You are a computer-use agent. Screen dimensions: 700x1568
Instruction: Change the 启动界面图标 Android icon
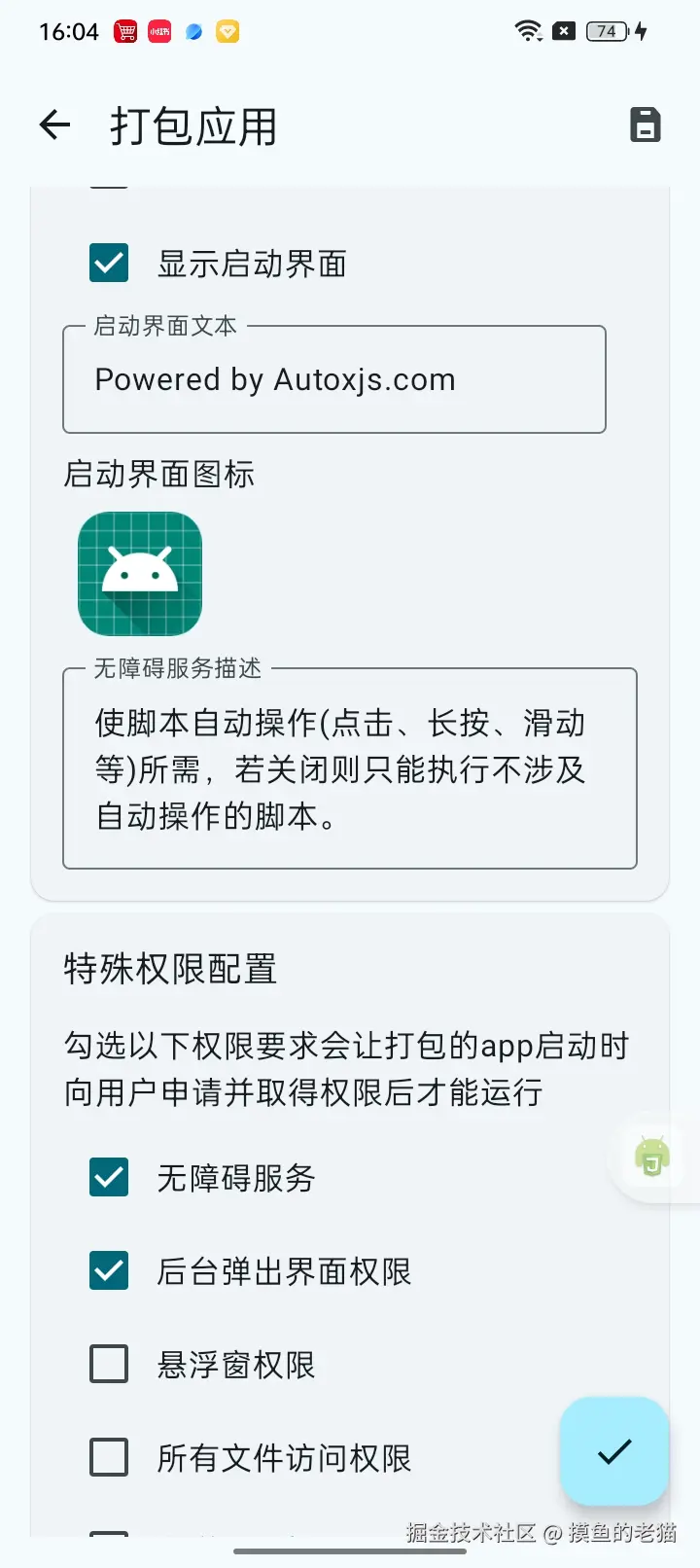click(x=140, y=574)
